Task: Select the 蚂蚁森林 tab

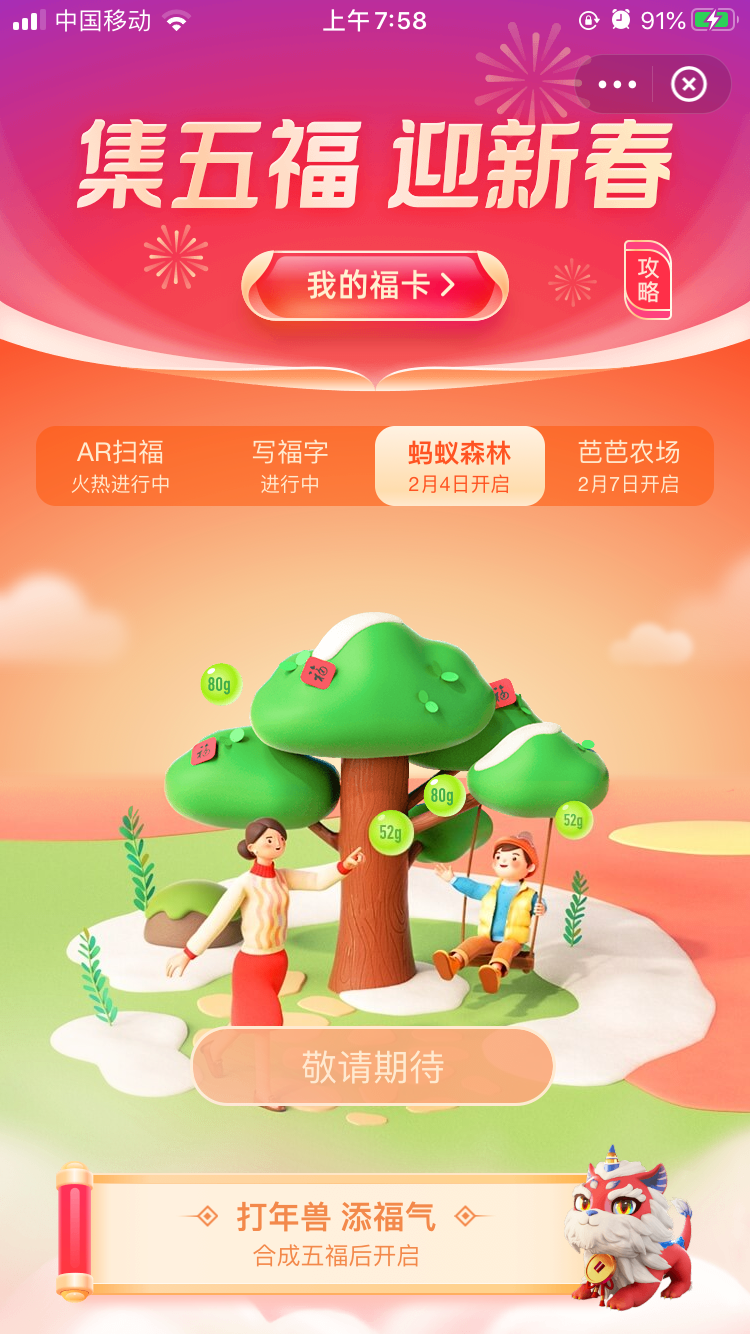Action: pos(459,466)
